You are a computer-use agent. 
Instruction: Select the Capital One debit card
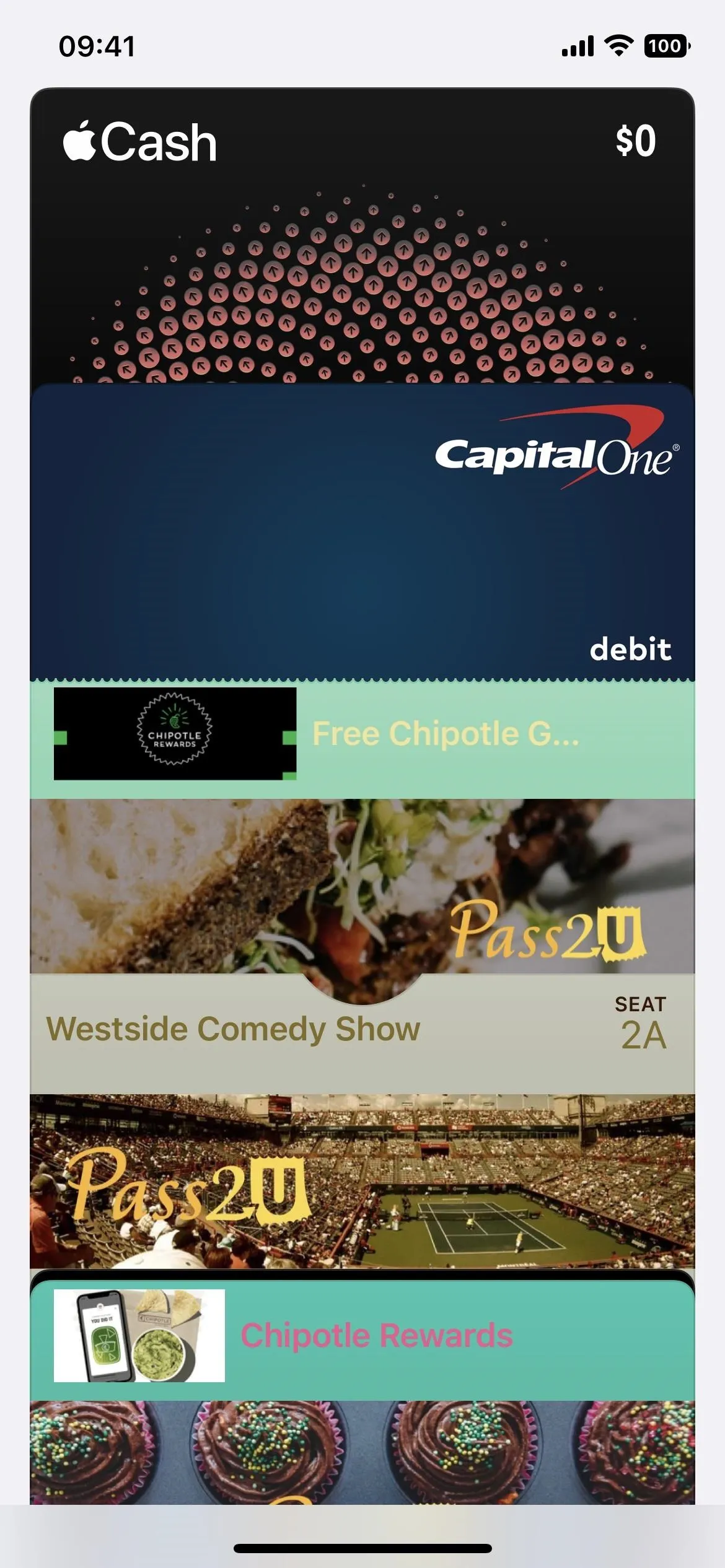(x=362, y=531)
